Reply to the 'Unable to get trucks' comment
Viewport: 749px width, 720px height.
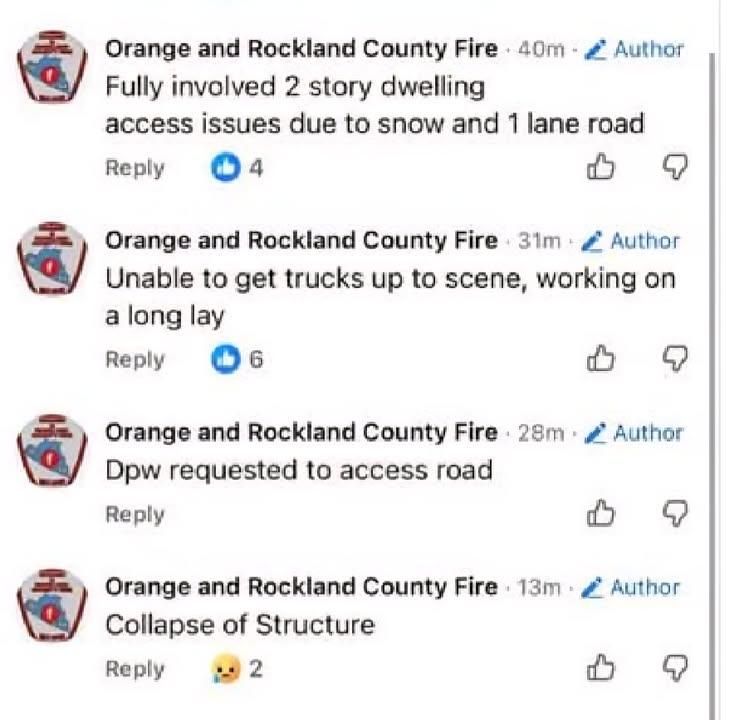pyautogui.click(x=135, y=360)
